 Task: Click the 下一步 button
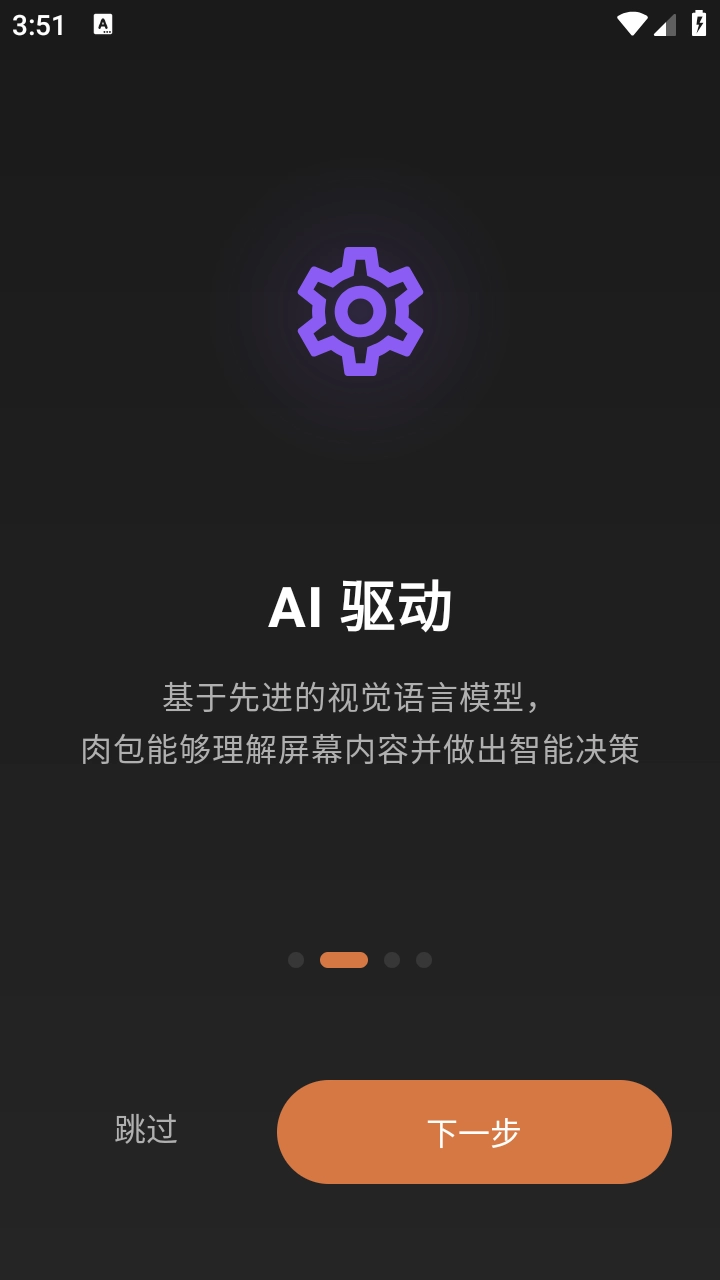474,1131
